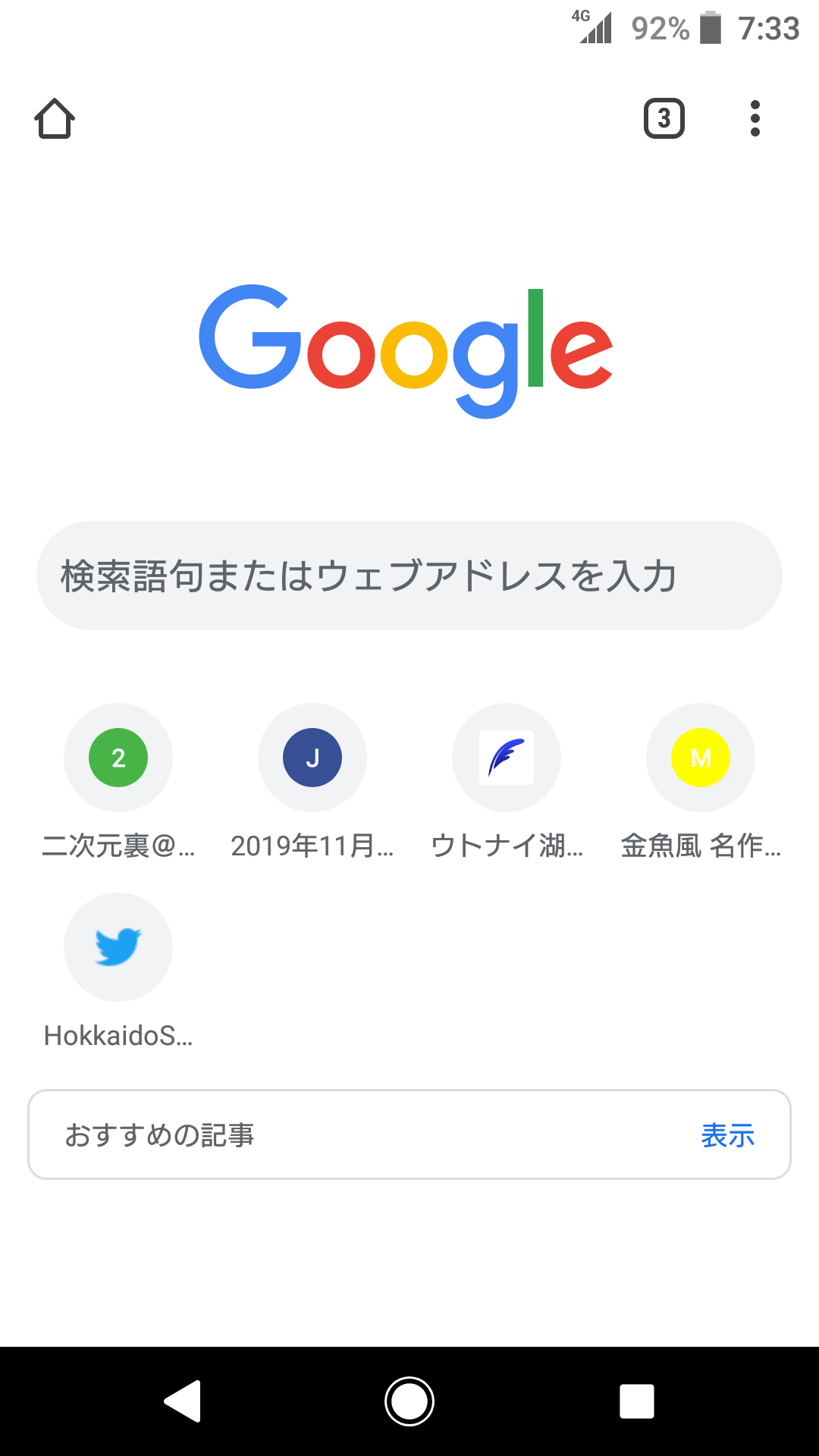Open the HokkaidoS Twitter shortcut
819x1456 pixels.
coord(118,947)
